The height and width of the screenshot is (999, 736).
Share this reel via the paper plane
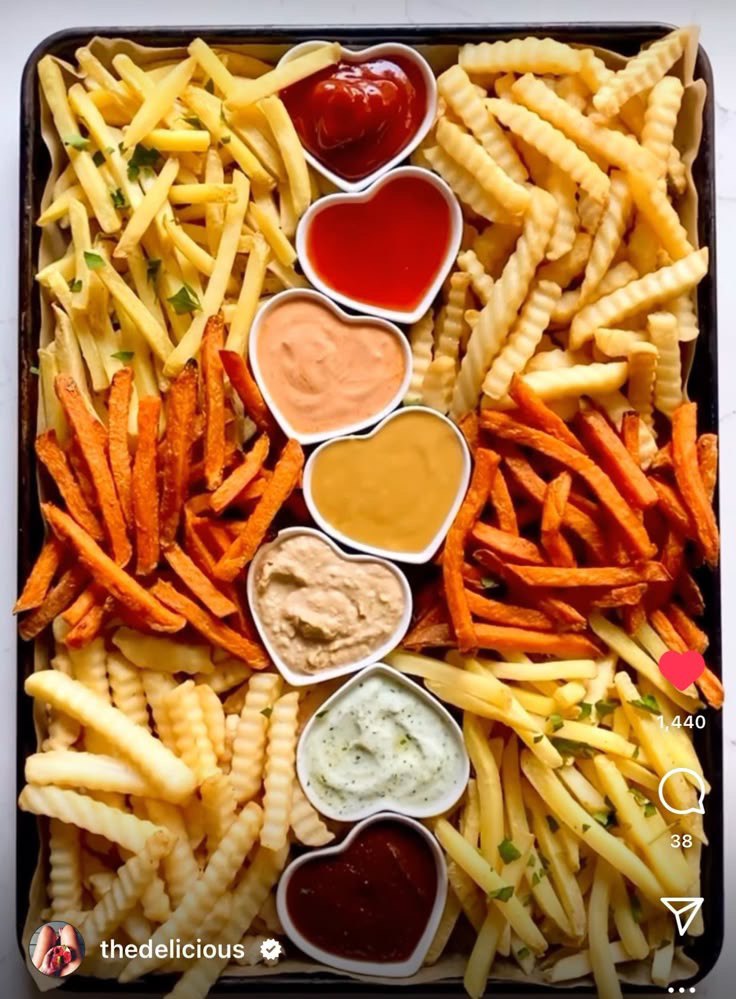(682, 914)
